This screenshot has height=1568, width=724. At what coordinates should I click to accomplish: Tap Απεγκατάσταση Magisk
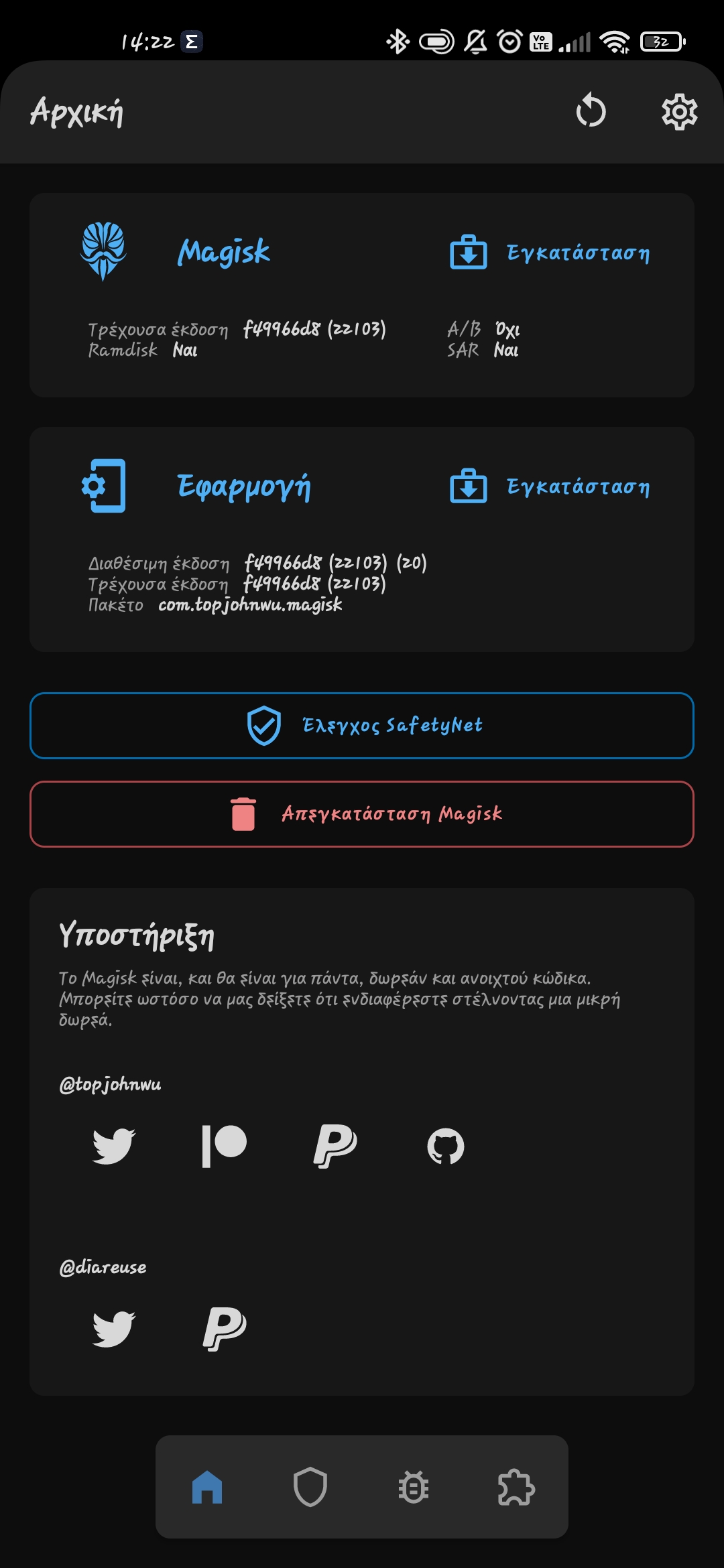tap(362, 814)
